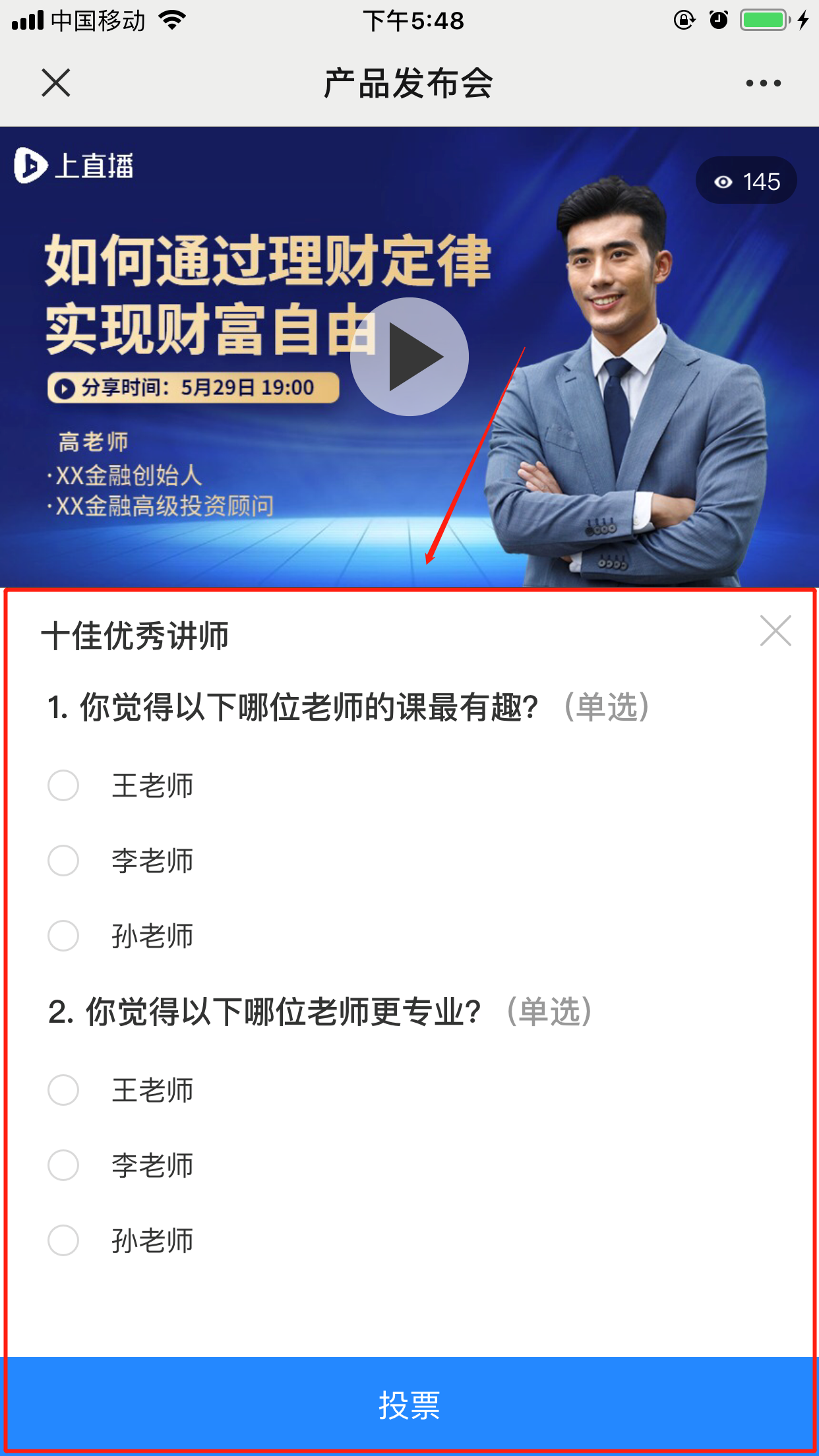
Task: Open the three-dot more options menu
Action: tap(763, 83)
